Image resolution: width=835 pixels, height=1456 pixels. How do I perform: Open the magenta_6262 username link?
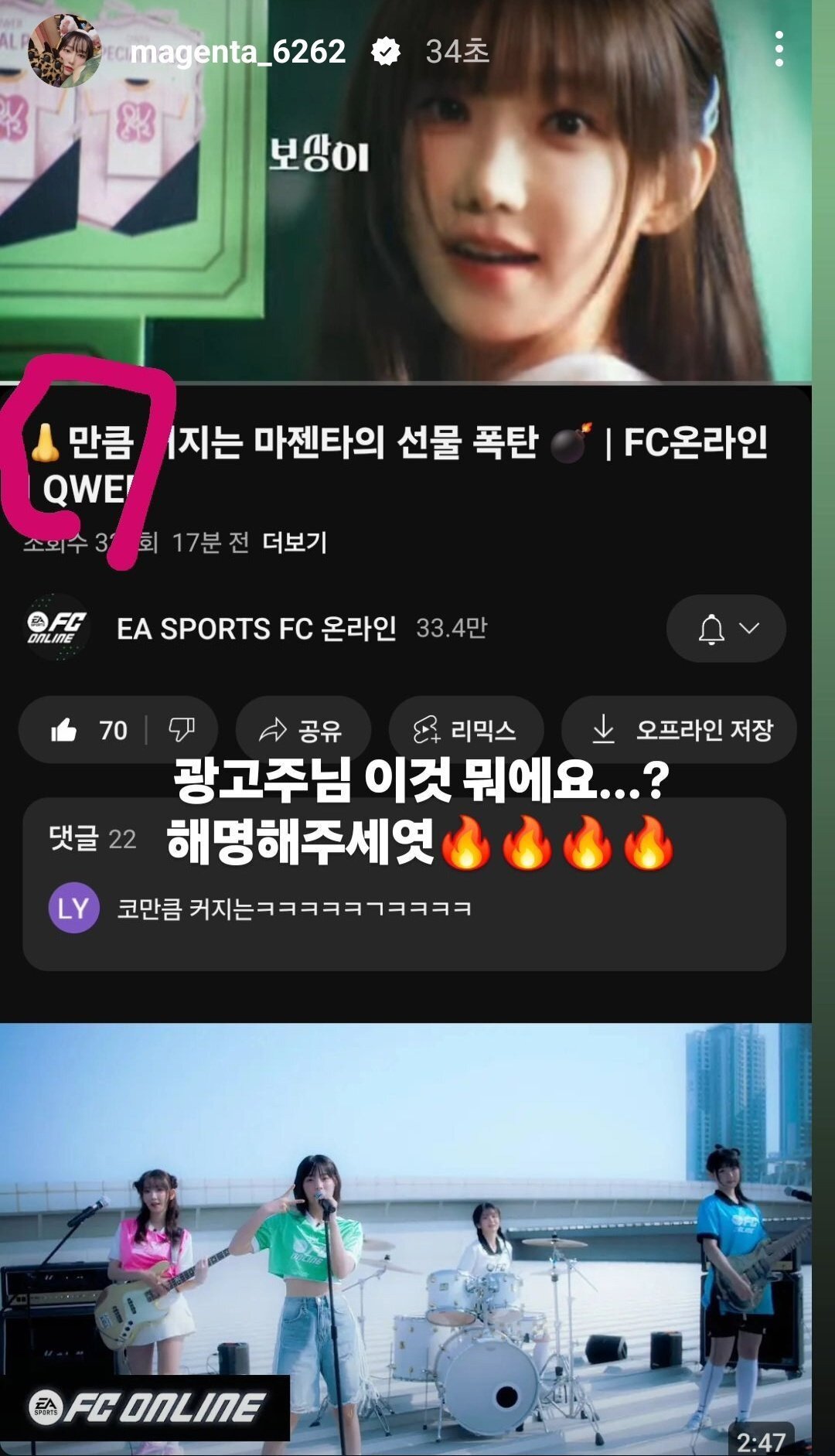[238, 52]
